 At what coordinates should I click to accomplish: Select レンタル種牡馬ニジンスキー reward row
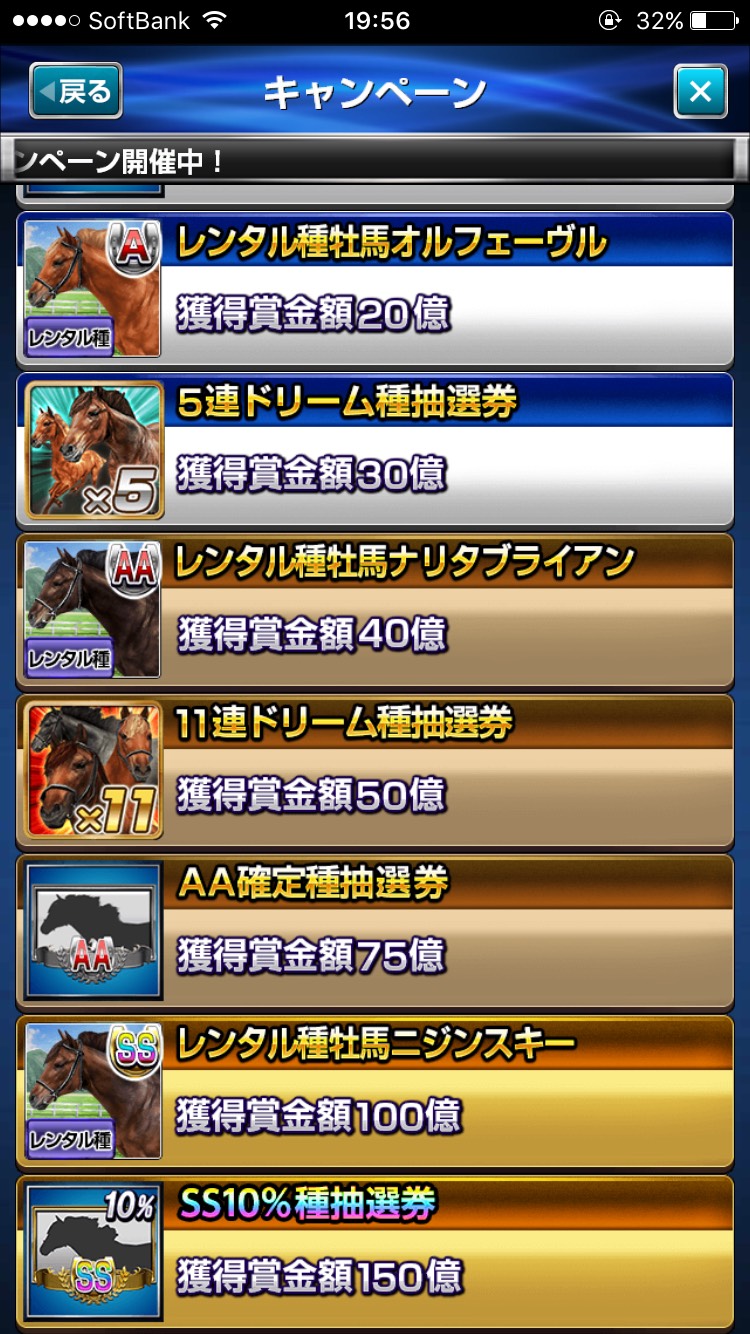tap(375, 1091)
